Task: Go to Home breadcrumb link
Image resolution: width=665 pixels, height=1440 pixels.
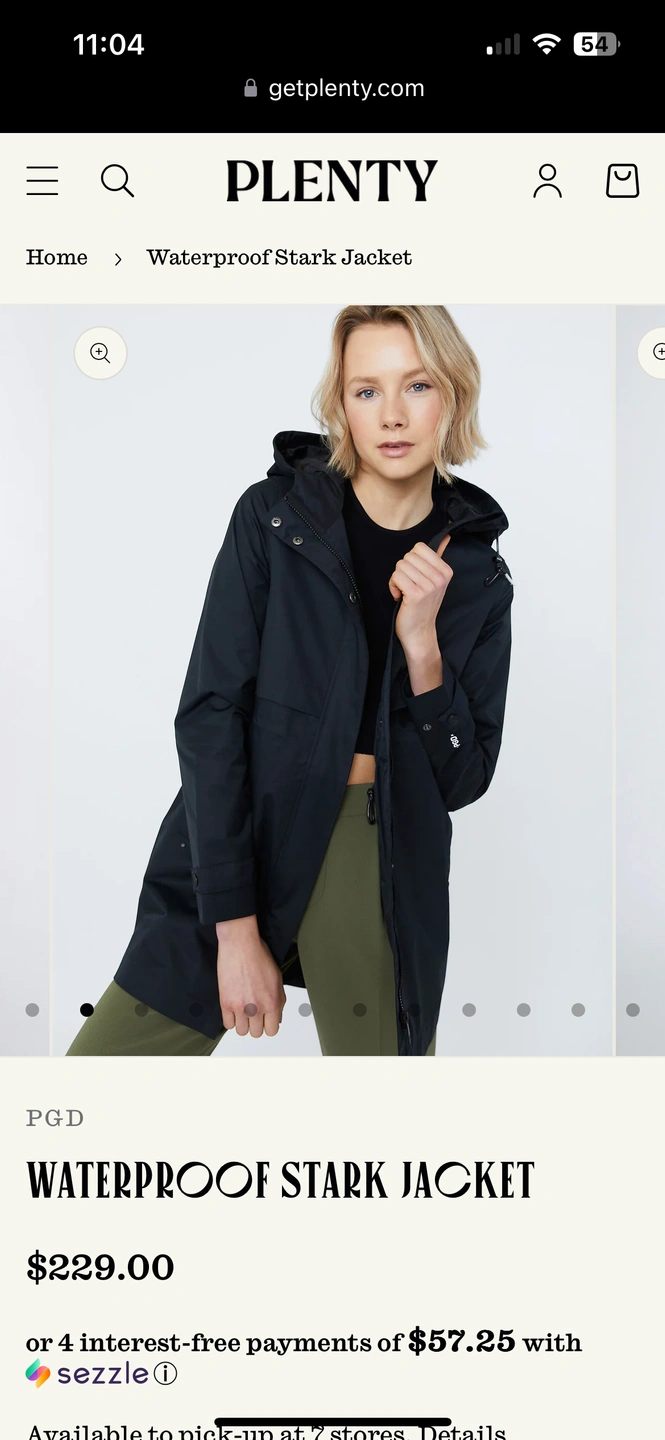Action: [57, 258]
